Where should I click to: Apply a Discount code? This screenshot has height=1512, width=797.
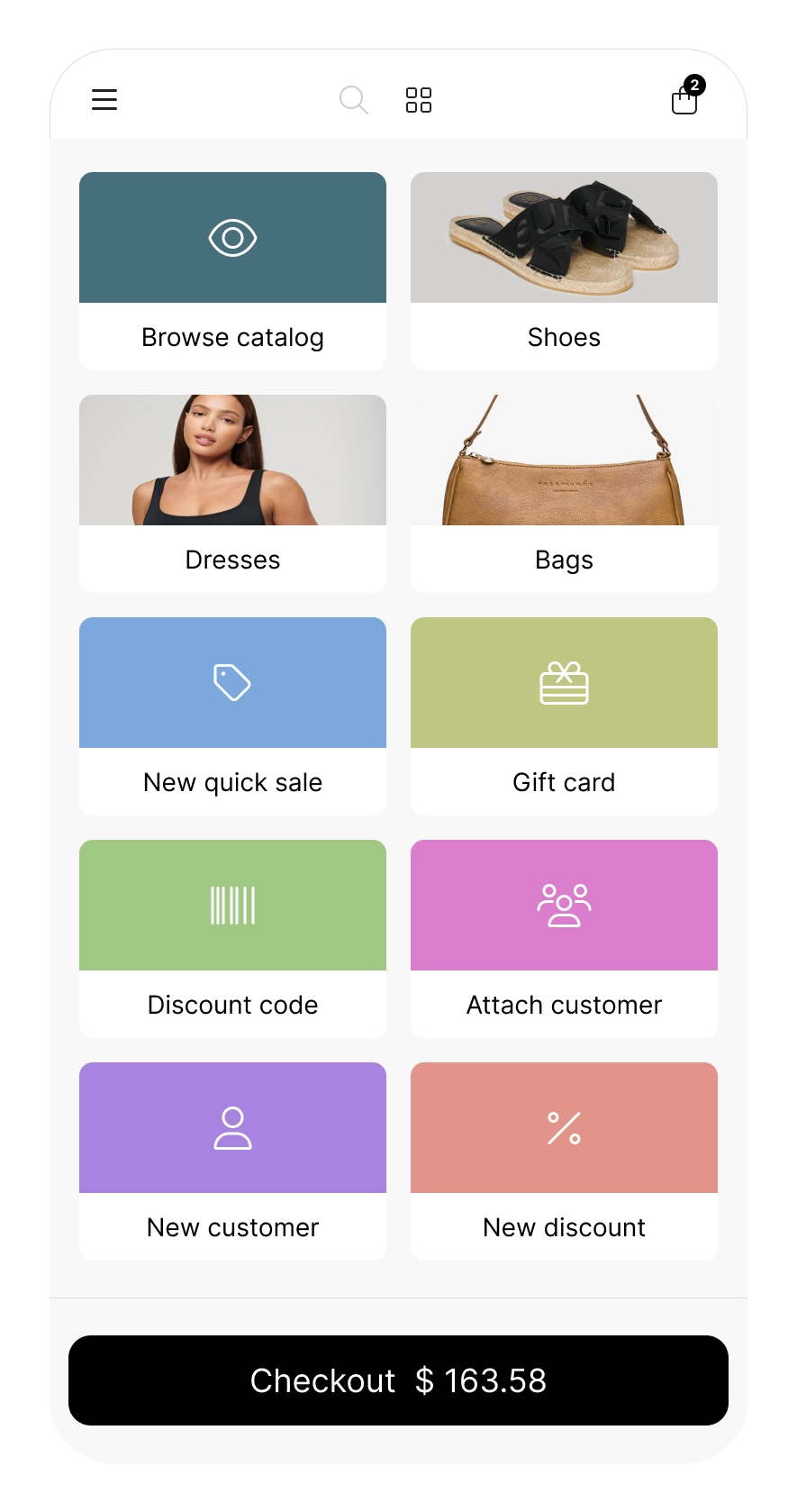pyautogui.click(x=232, y=938)
